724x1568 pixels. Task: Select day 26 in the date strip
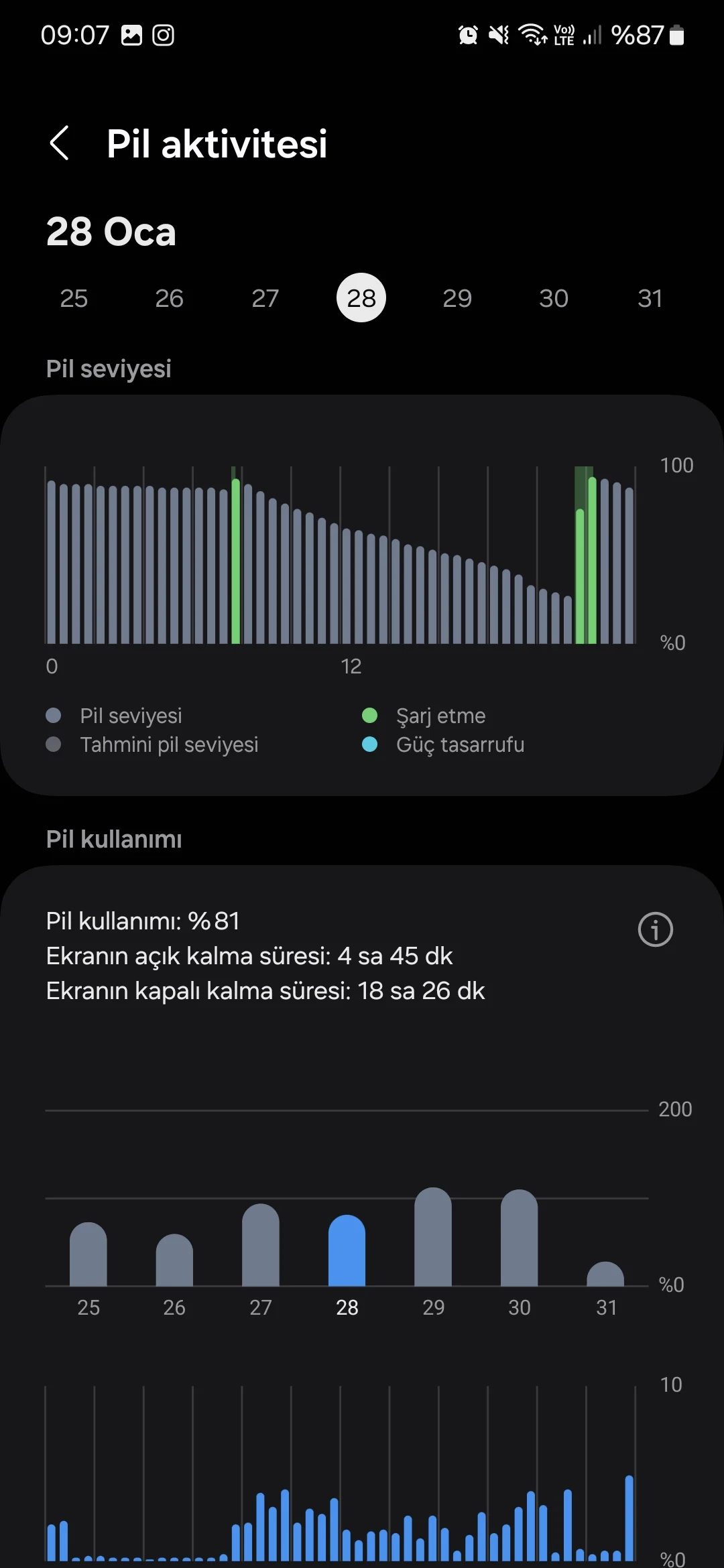coord(169,298)
